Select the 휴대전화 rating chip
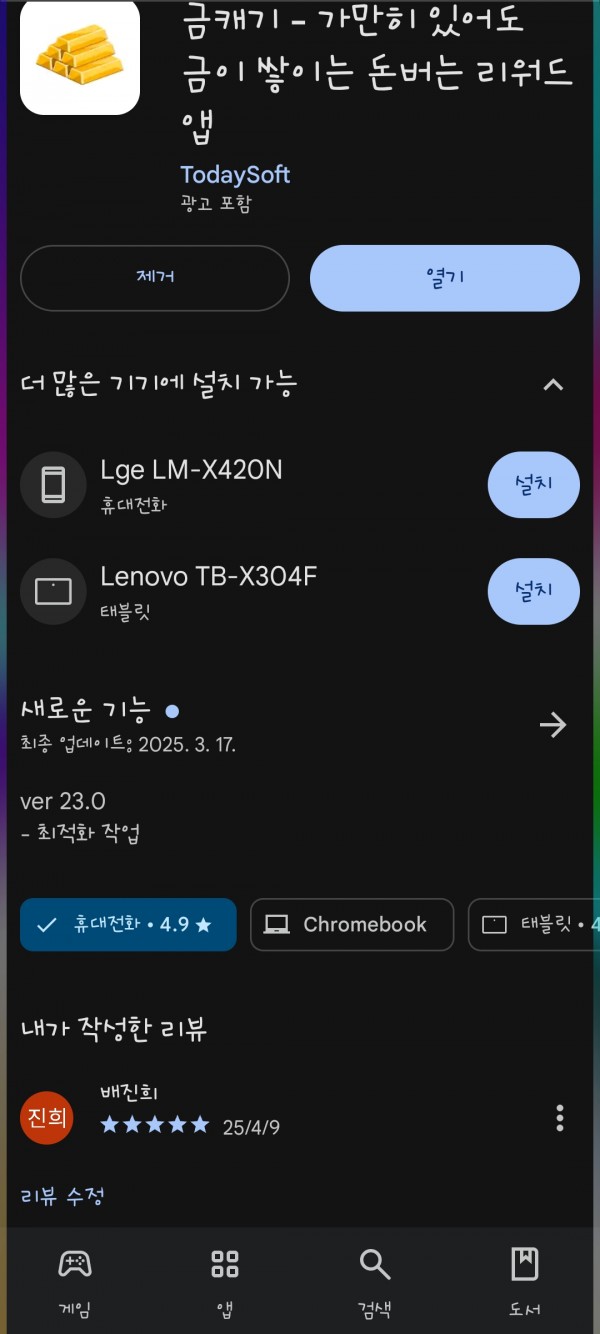This screenshot has height=1334, width=600. [x=128, y=924]
